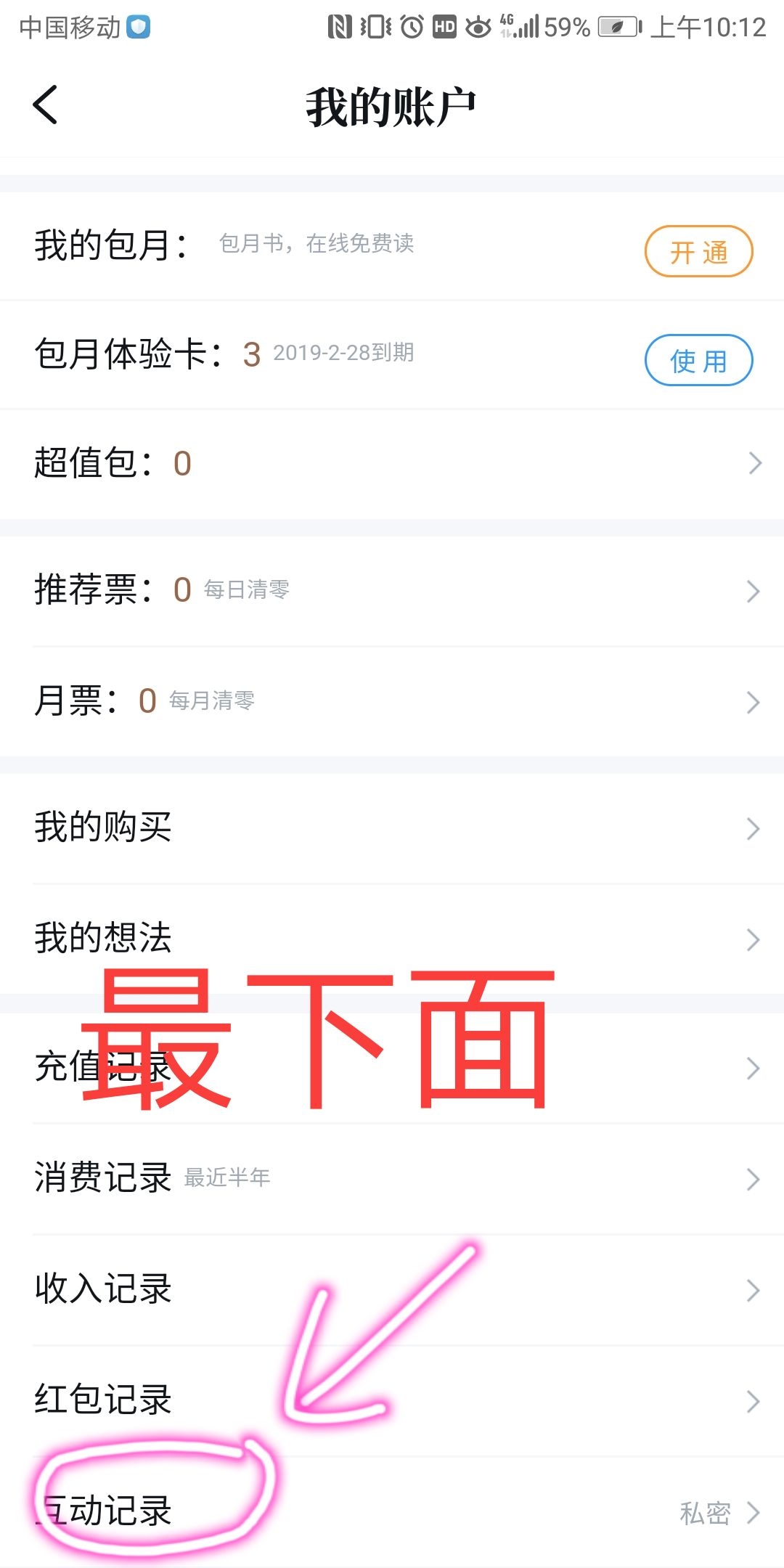This screenshot has height=1568, width=784.
Task: Tap the 开通 button for 我的包月
Action: pos(698,252)
